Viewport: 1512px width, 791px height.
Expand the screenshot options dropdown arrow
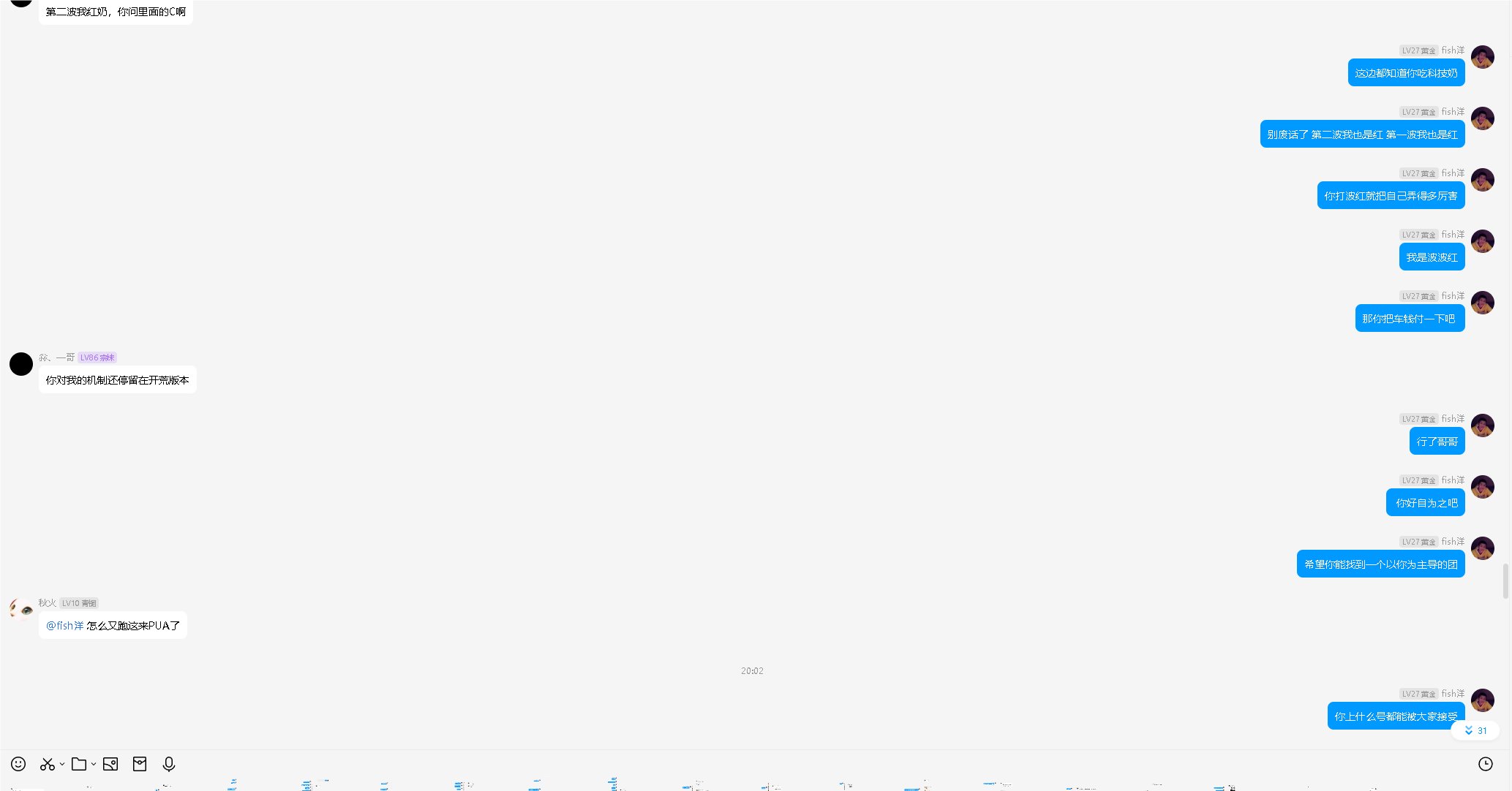(x=62, y=765)
